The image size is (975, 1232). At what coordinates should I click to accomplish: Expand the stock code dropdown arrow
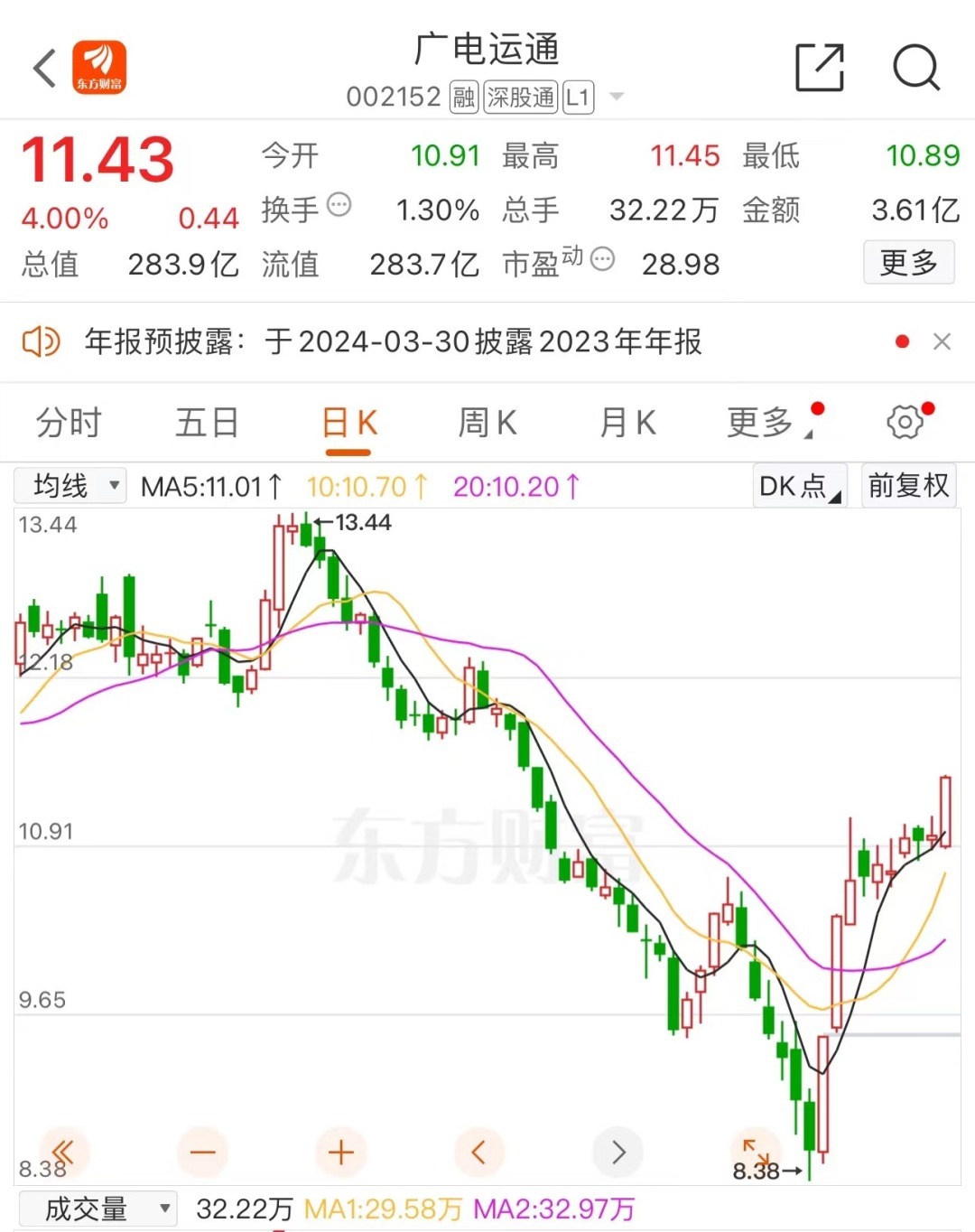(x=617, y=97)
